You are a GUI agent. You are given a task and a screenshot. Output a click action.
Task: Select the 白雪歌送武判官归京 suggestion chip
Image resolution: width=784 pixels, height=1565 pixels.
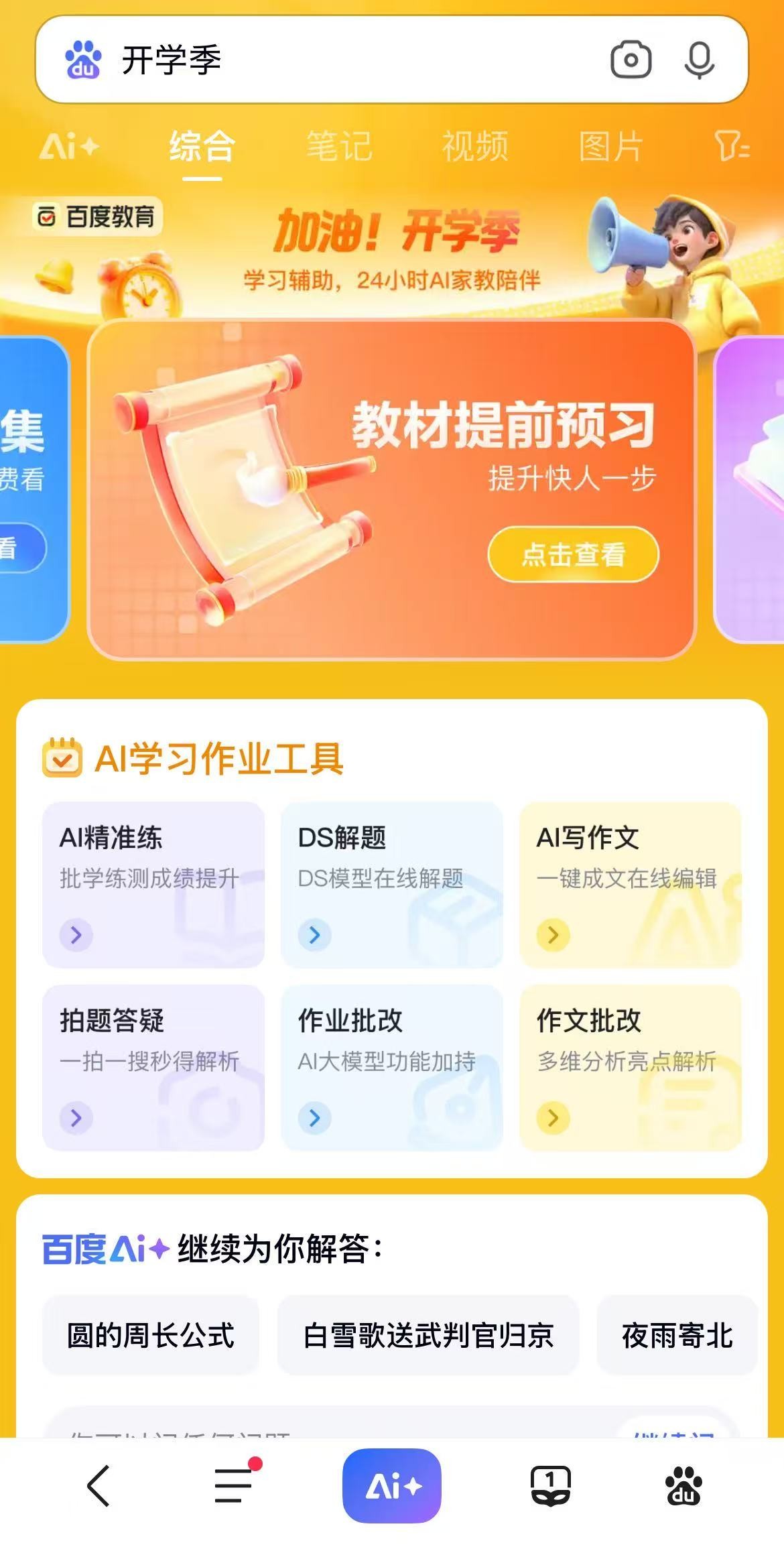428,1335
